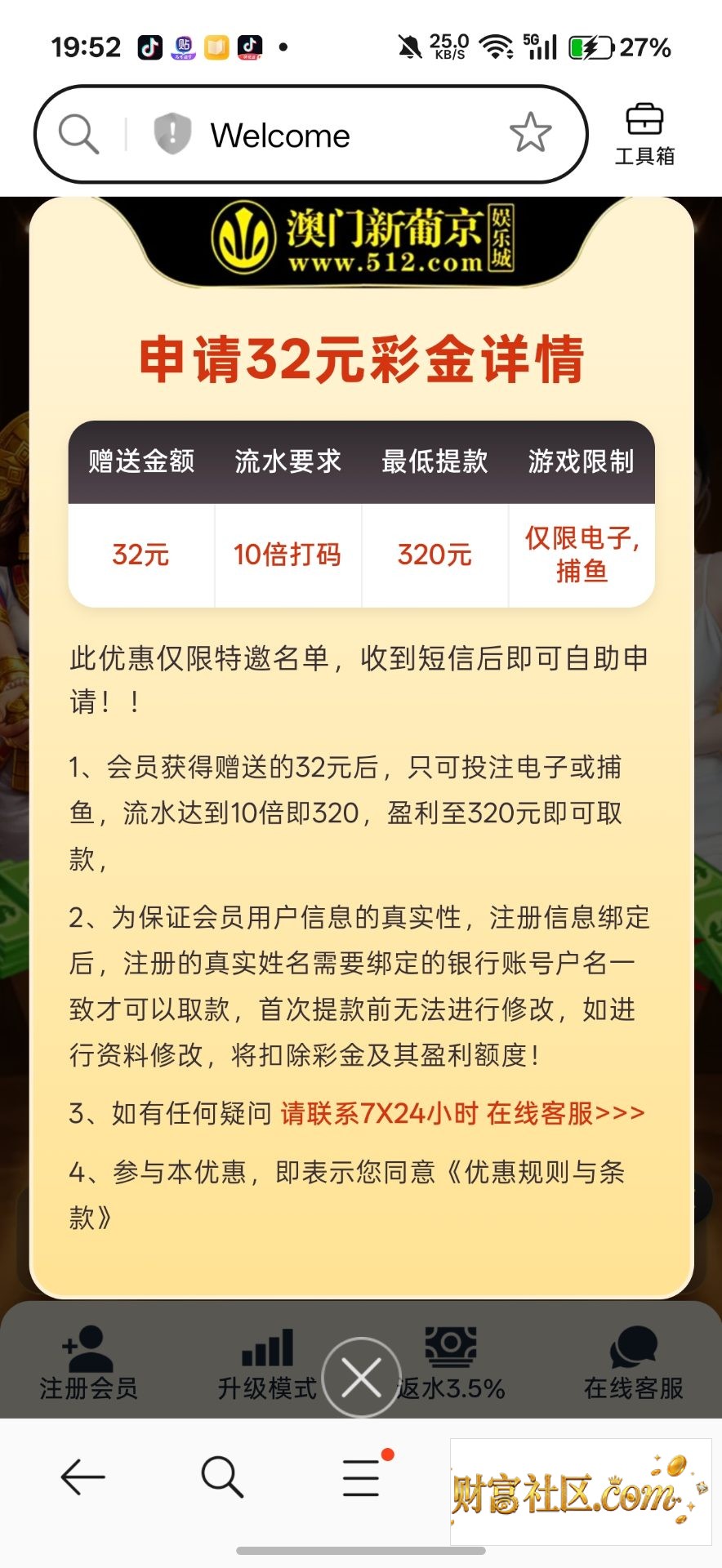Open the 工具箱 toolbox
Screen dimensions: 722x1568
[644, 135]
